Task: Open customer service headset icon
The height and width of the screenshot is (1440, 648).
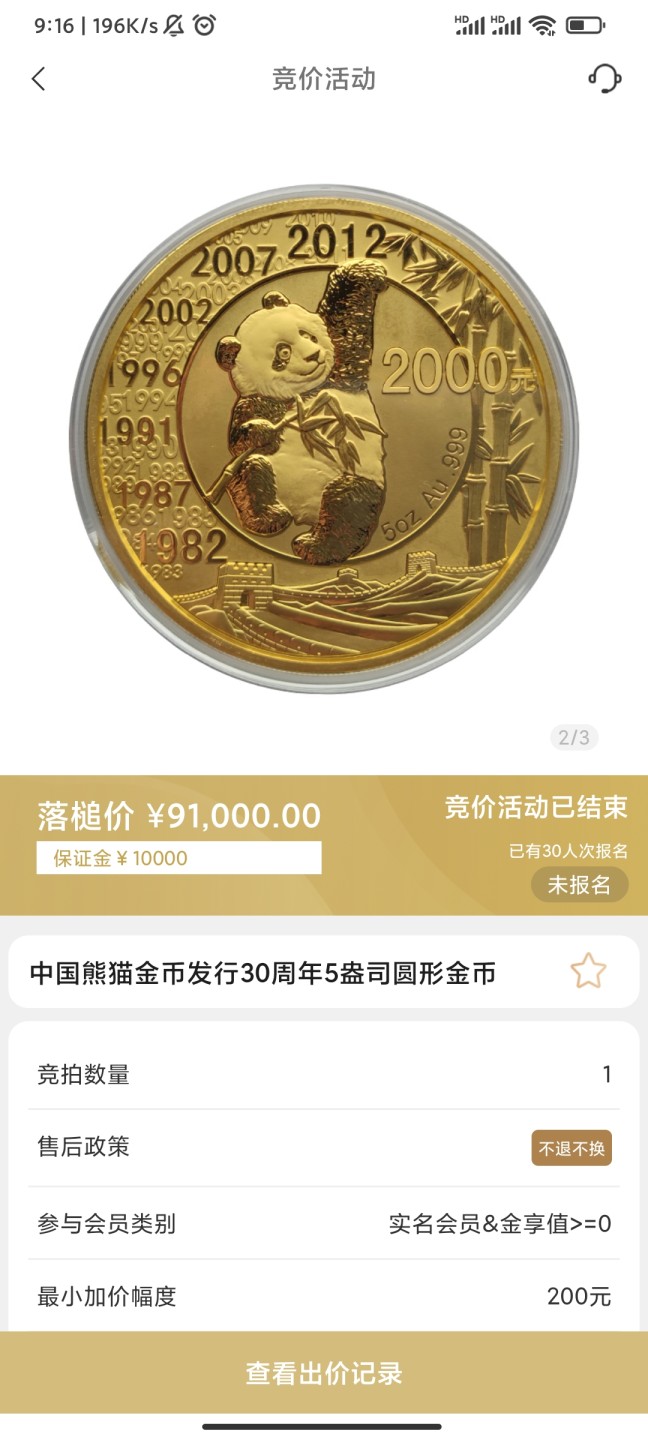Action: (605, 79)
